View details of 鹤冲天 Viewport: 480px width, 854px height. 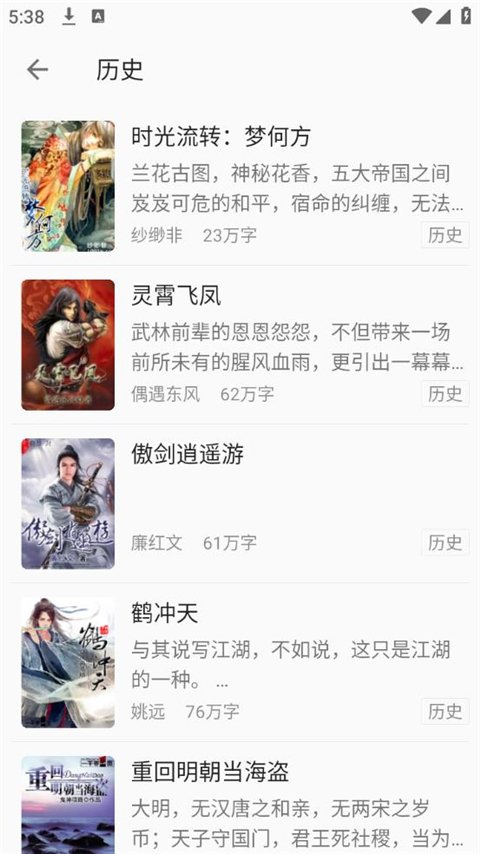240,662
